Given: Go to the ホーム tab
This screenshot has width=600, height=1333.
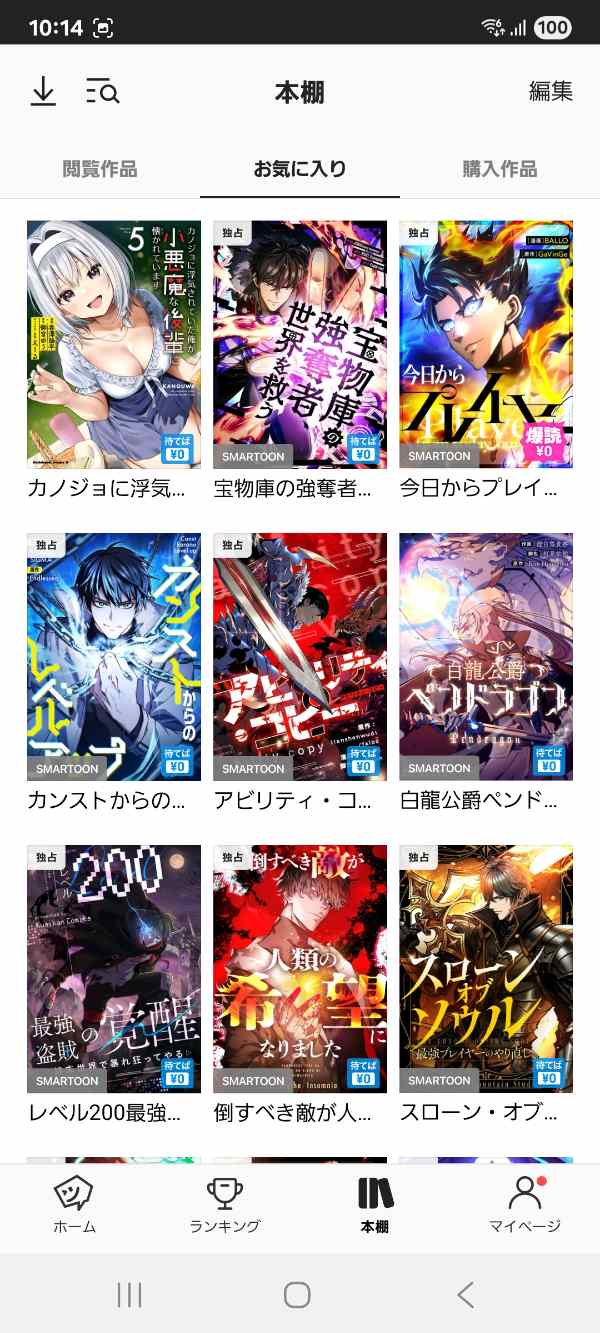Looking at the screenshot, I should pyautogui.click(x=75, y=1204).
